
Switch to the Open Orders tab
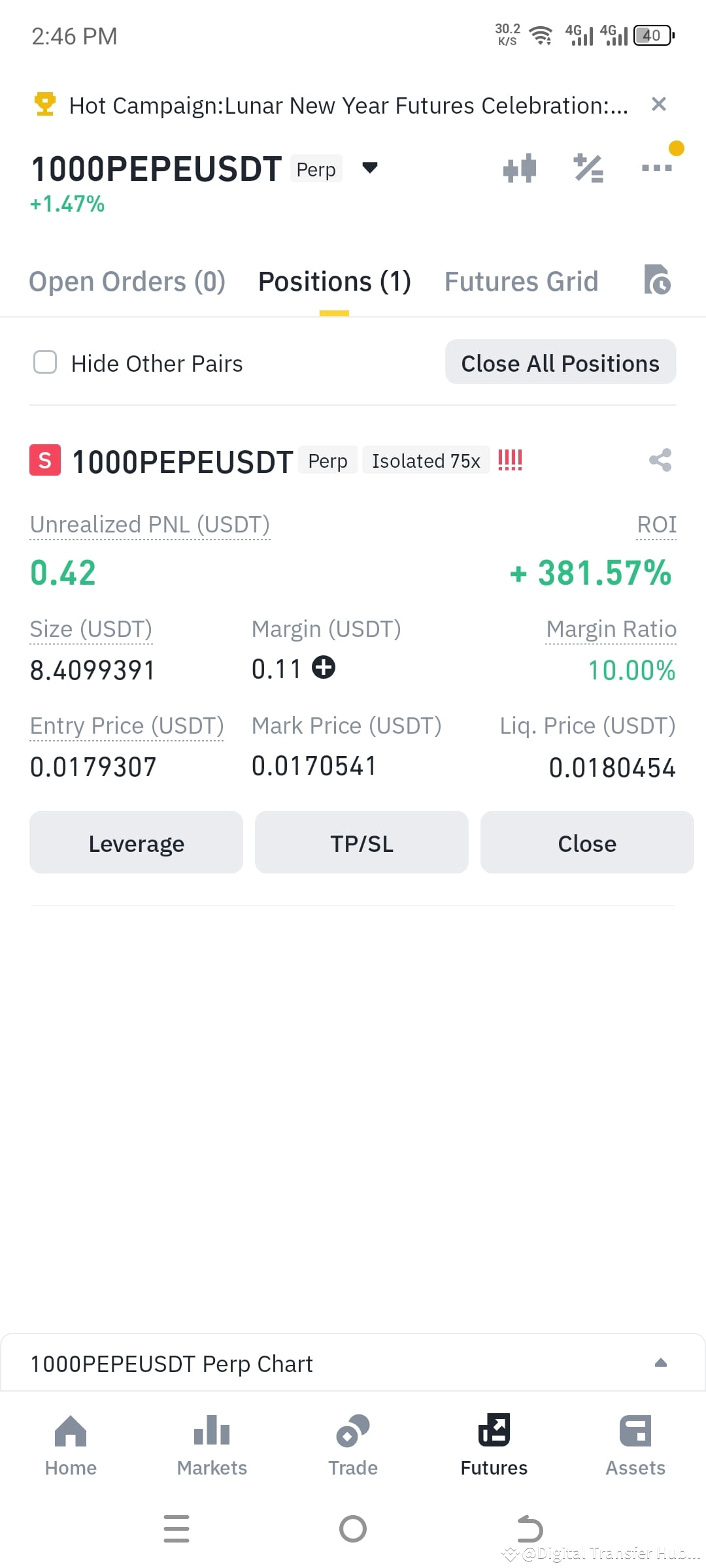tap(126, 281)
